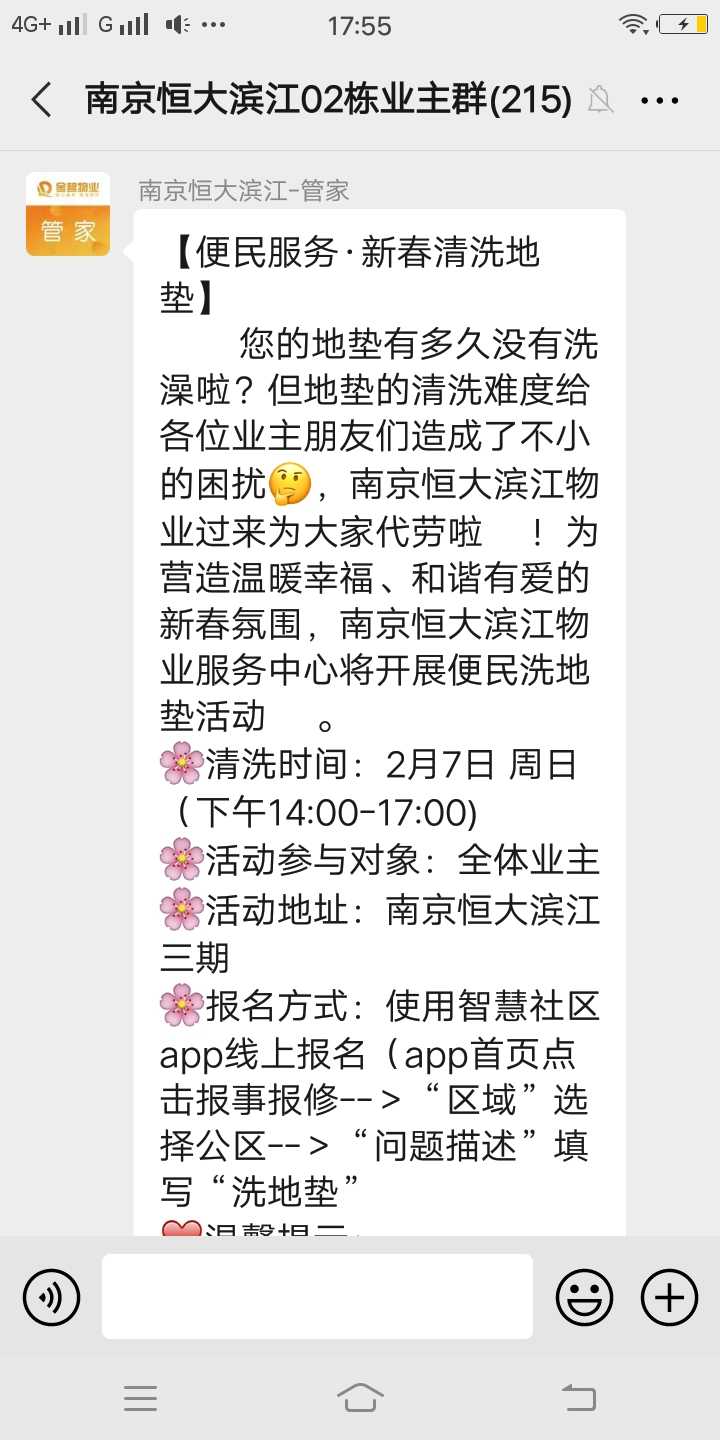Focus the message text field
This screenshot has width=720, height=1440.
tap(317, 1297)
